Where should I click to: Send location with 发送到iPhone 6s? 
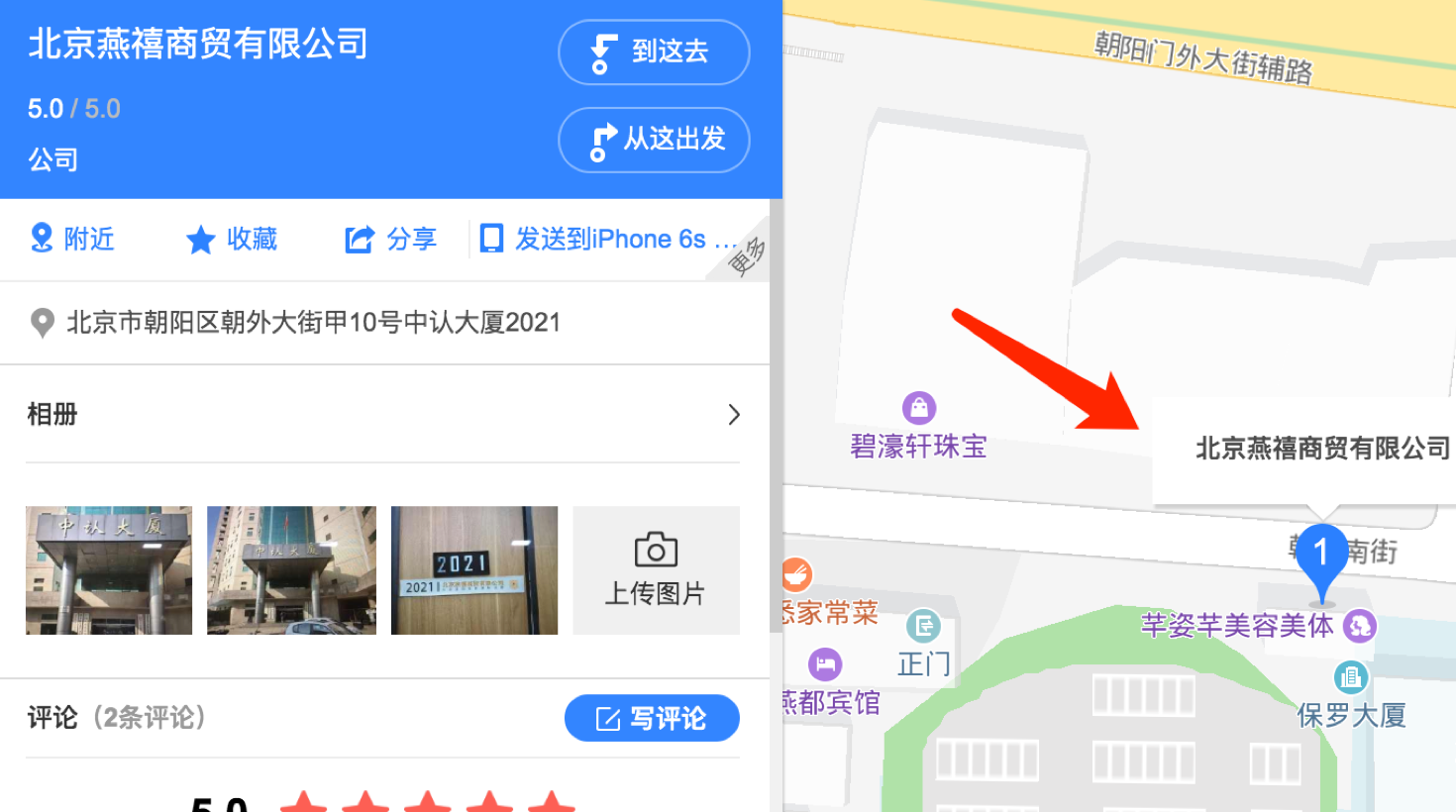tap(594, 239)
